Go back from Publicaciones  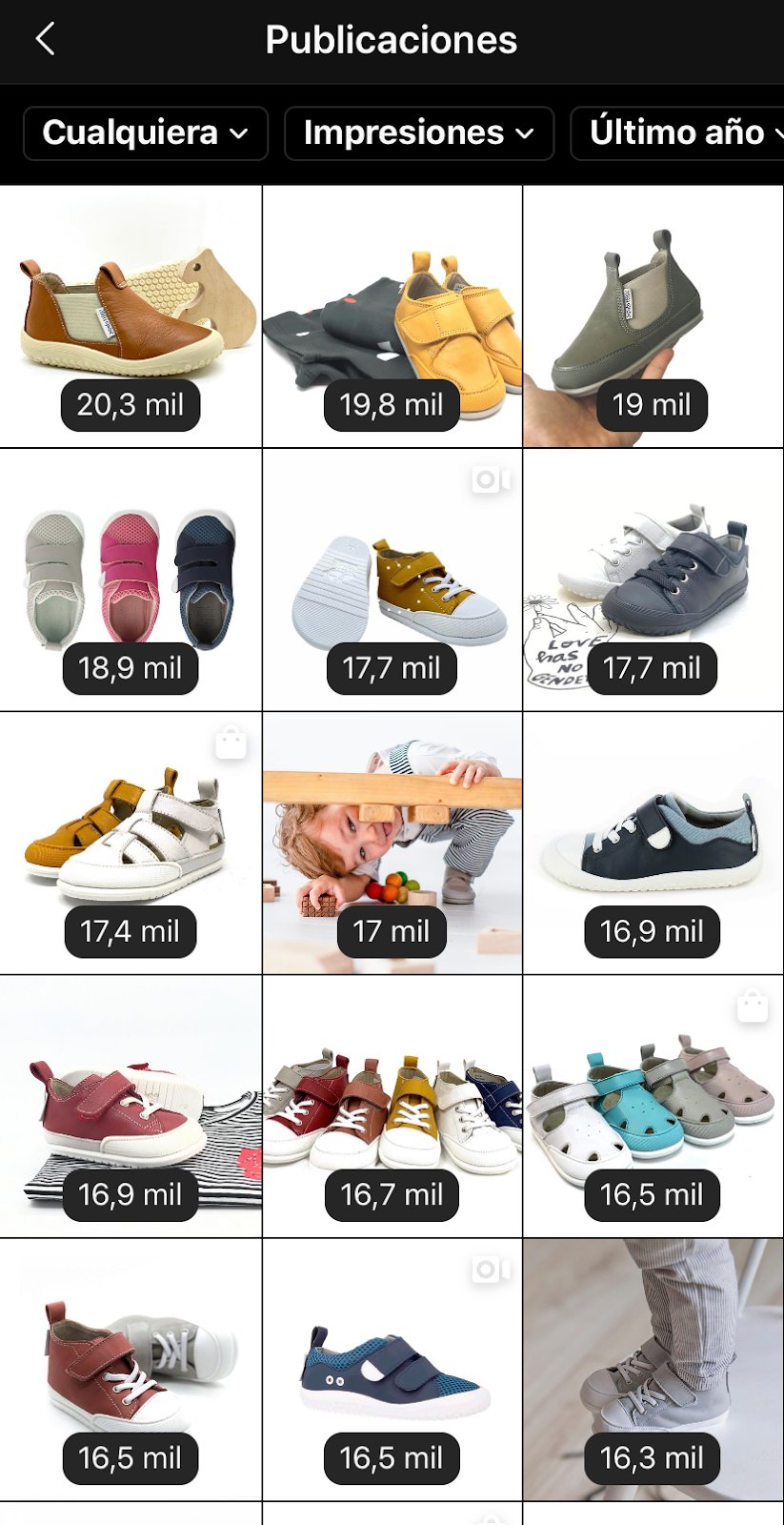tap(45, 39)
